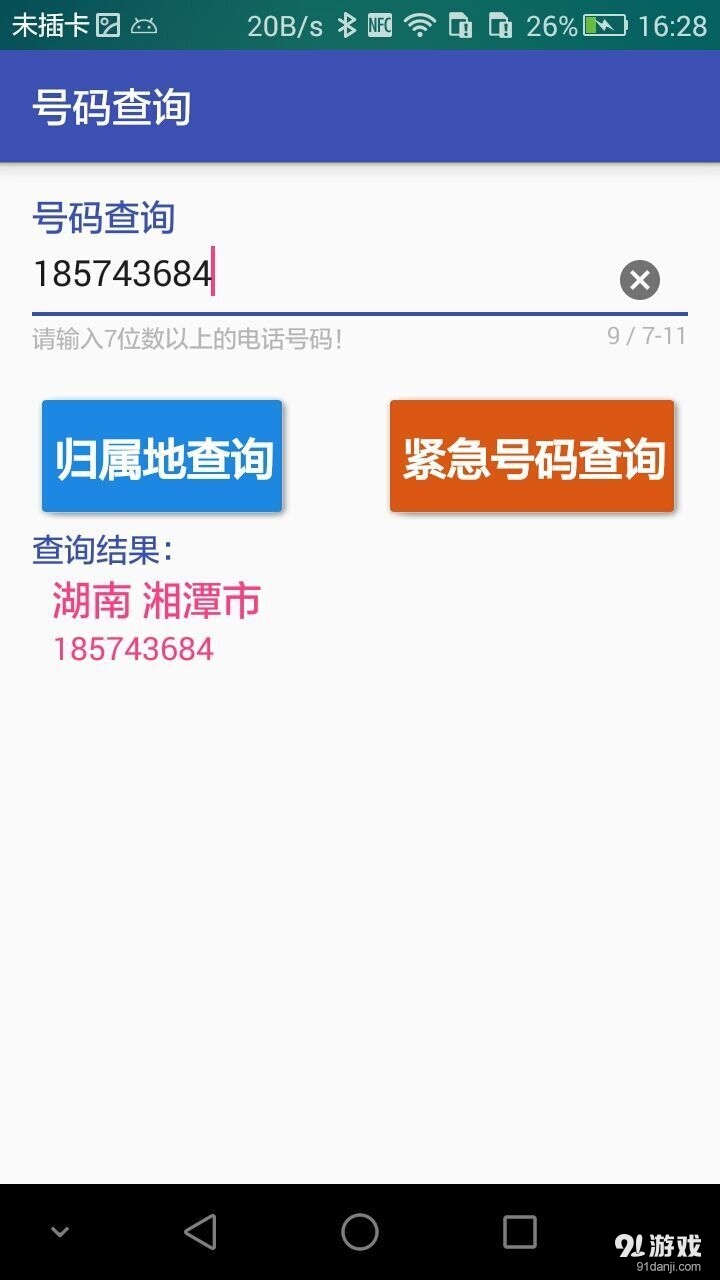Select the 湖南 湘潭市 result text
This screenshot has width=720, height=1280.
point(156,601)
